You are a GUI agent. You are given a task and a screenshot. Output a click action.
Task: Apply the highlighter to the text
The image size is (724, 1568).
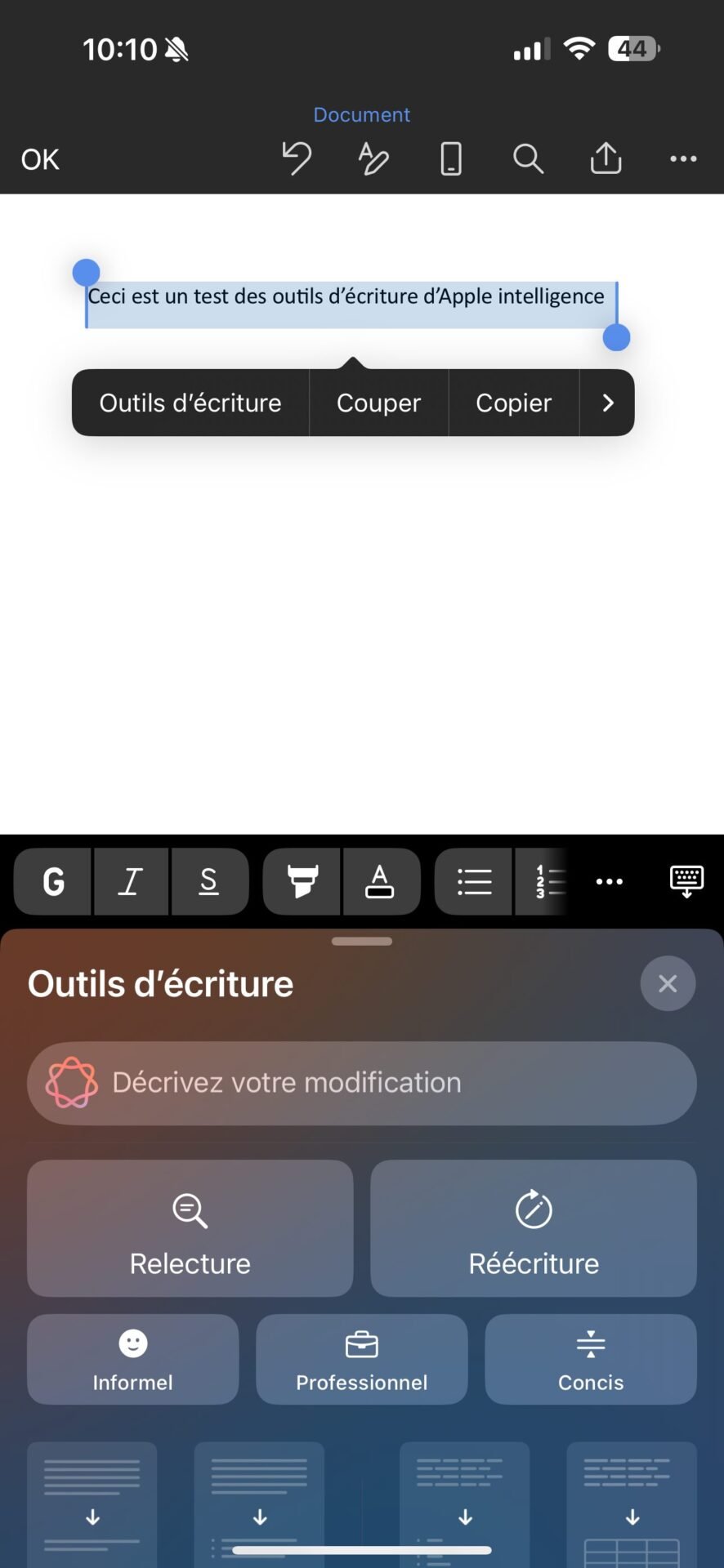click(302, 881)
